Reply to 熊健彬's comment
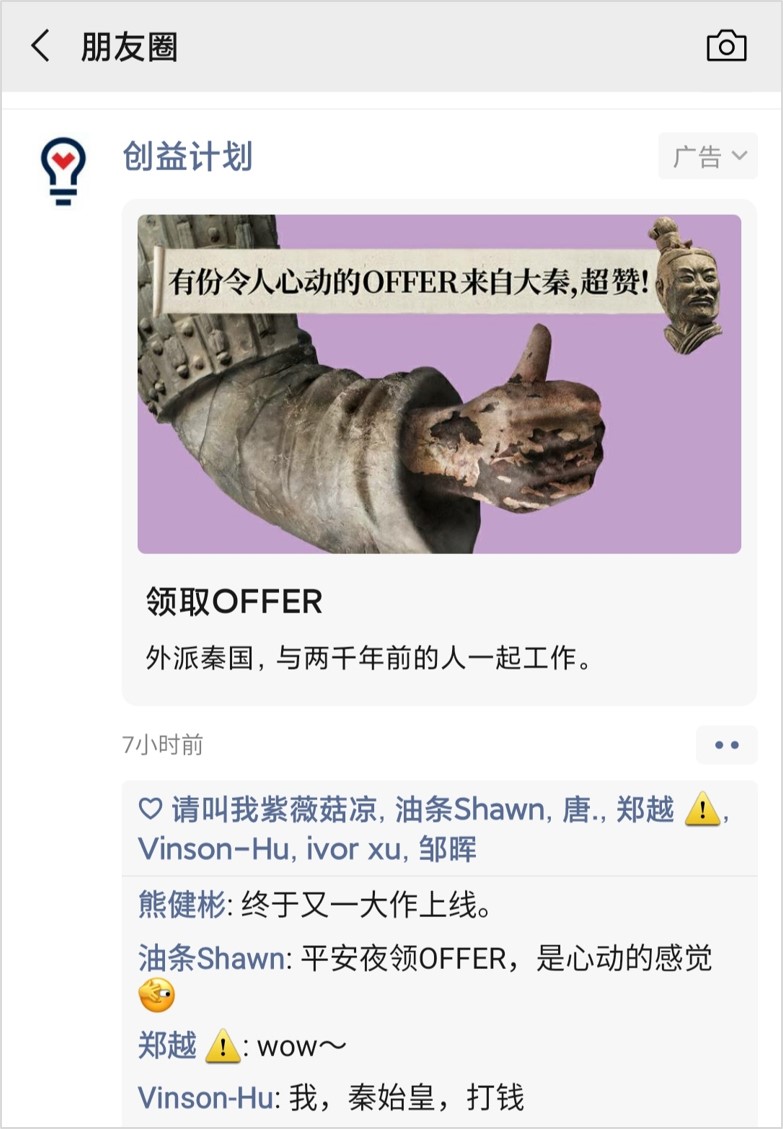Screen dimensions: 783x1129 click(x=400, y=906)
